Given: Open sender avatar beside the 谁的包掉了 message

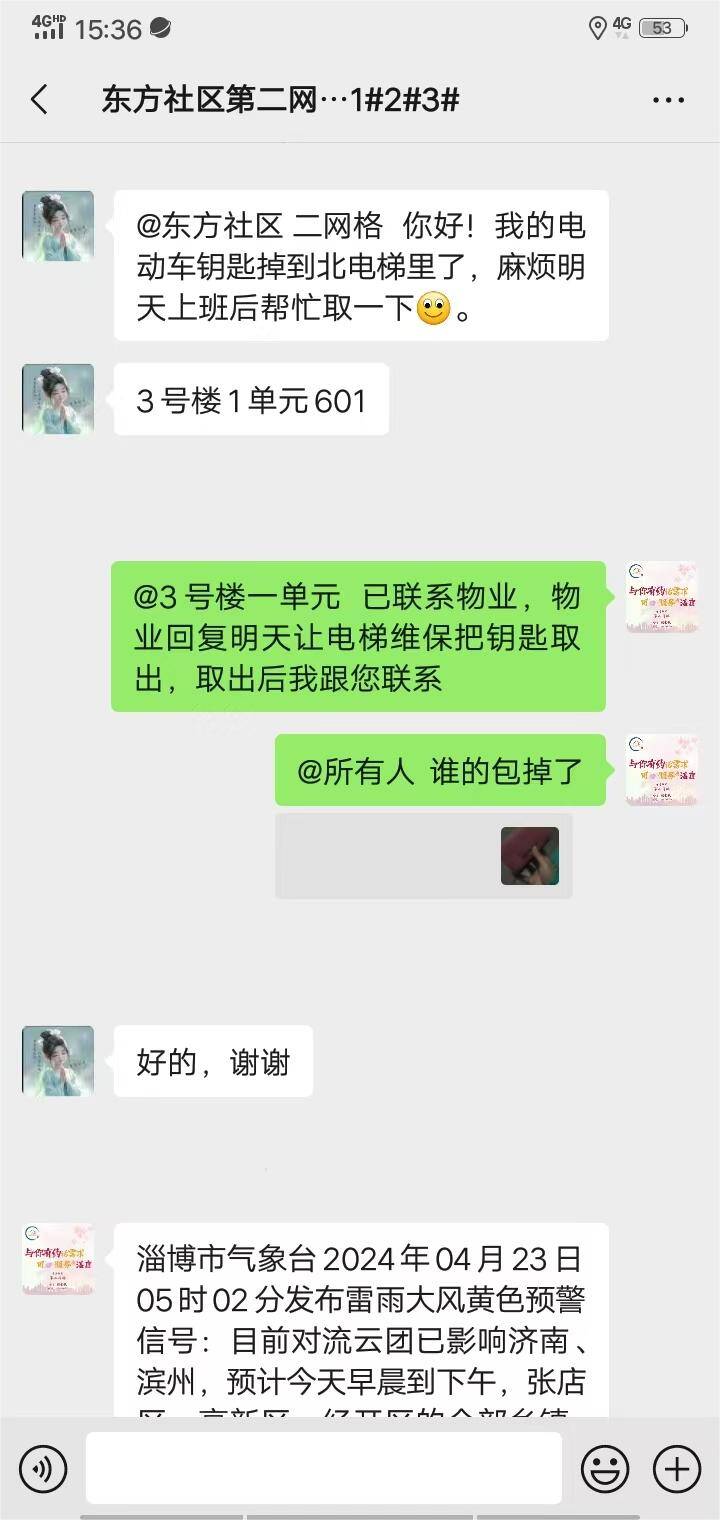Looking at the screenshot, I should point(661,770).
